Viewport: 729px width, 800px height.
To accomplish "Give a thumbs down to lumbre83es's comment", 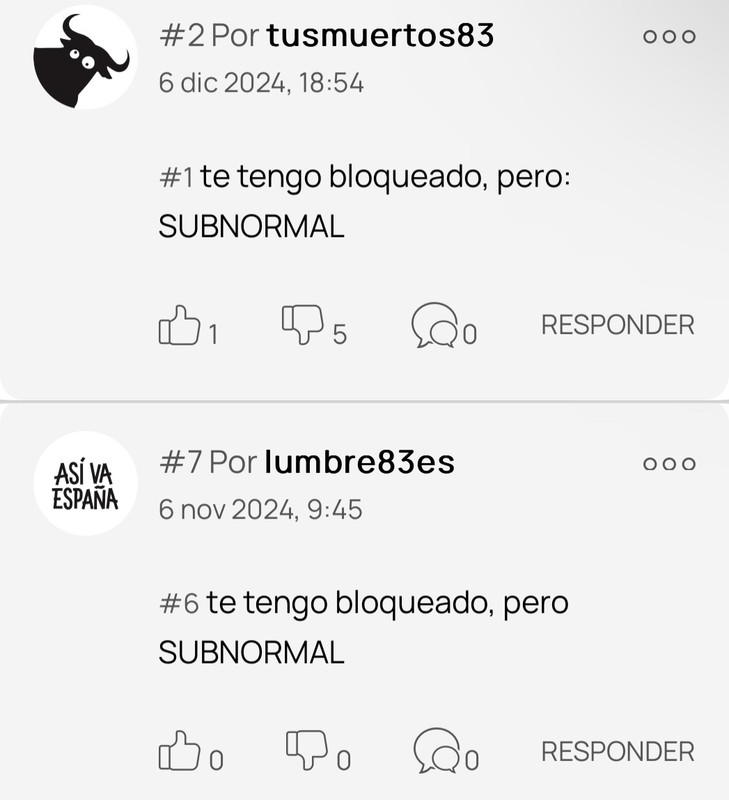I will tap(306, 749).
